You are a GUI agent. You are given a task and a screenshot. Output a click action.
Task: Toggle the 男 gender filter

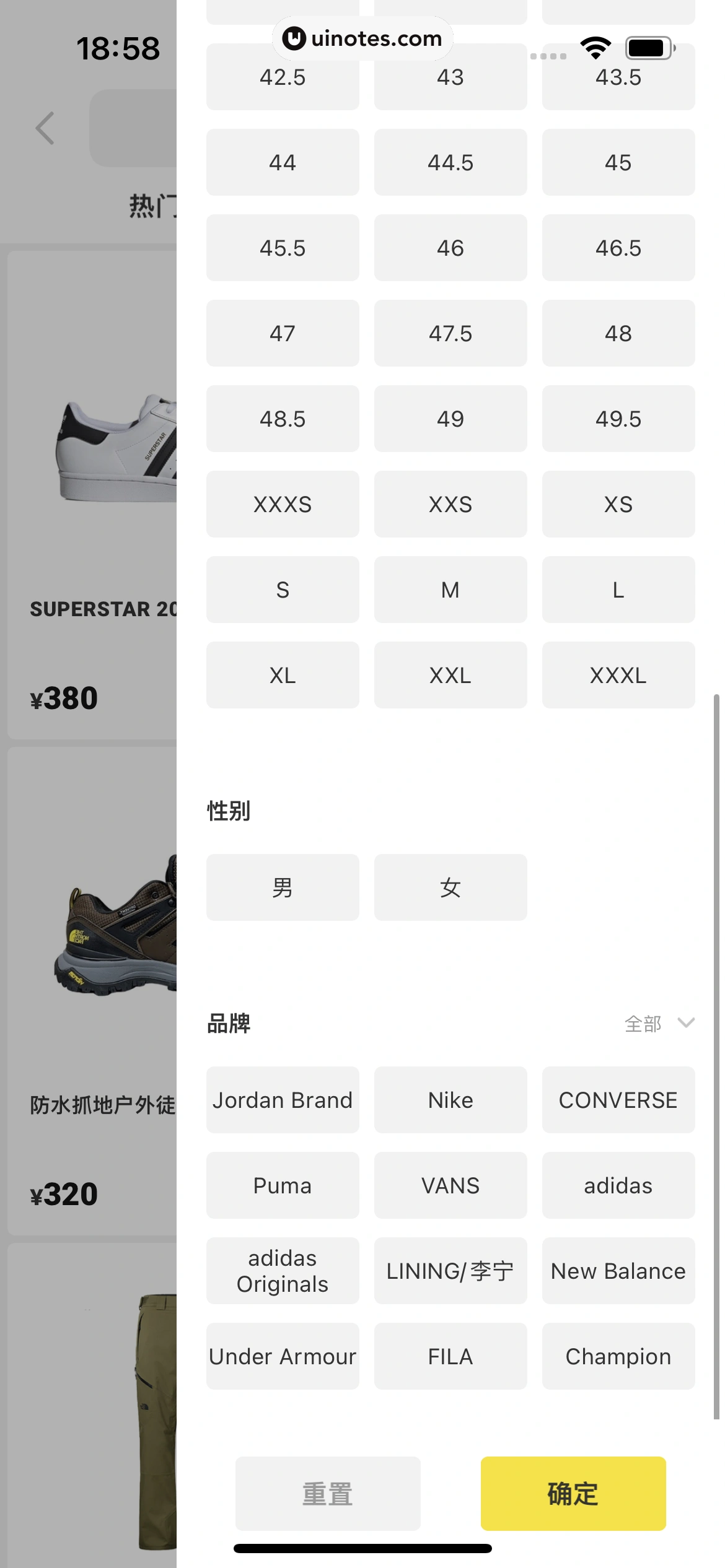coord(283,887)
